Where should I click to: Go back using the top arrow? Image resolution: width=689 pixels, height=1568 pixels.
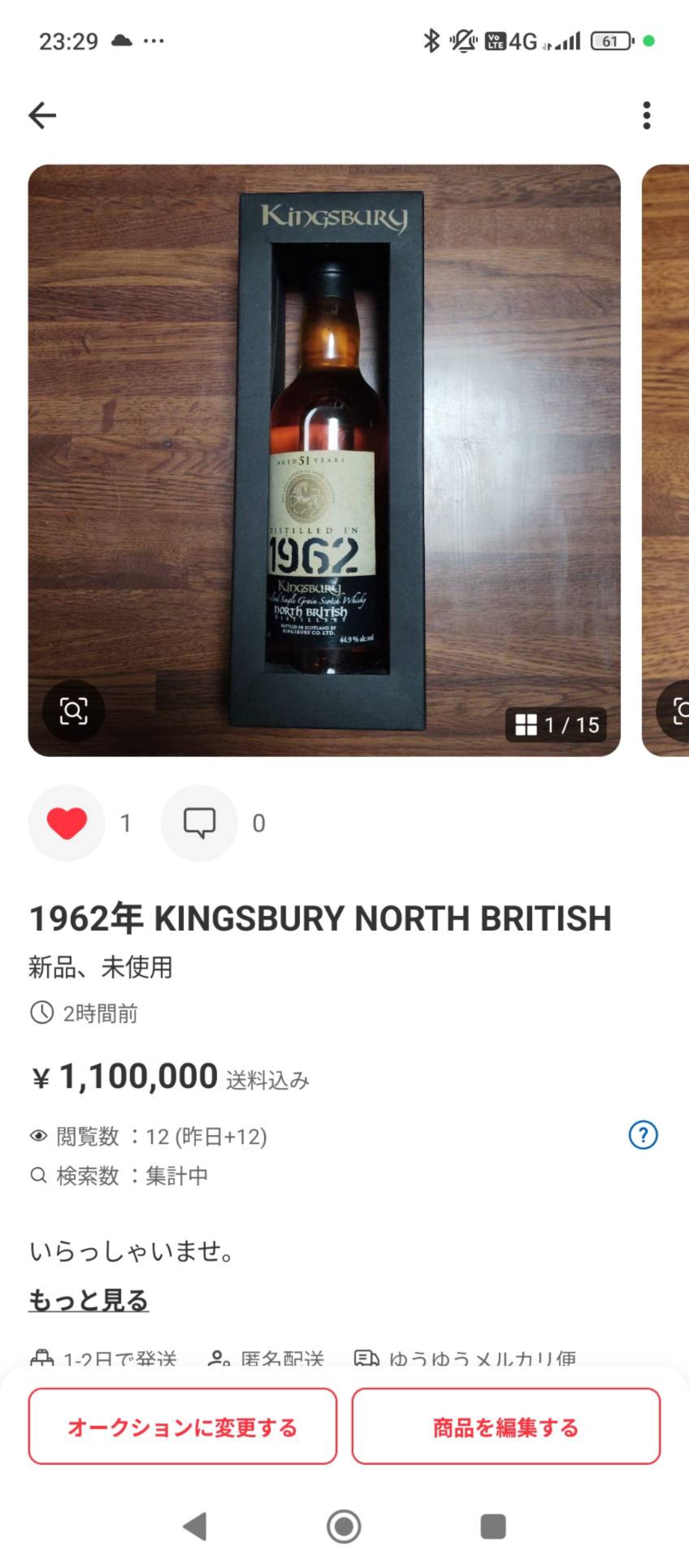point(42,116)
